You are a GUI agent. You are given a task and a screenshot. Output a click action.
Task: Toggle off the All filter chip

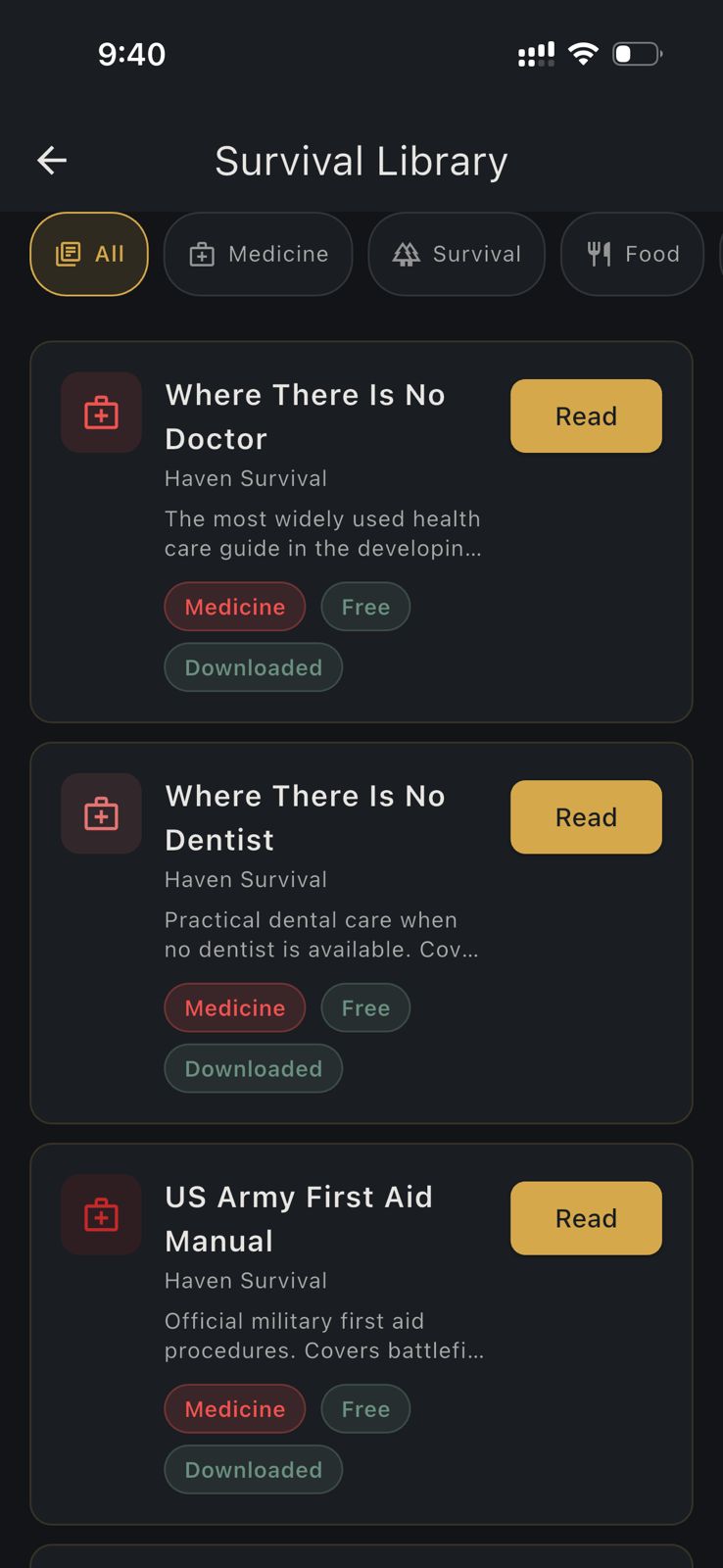click(88, 254)
